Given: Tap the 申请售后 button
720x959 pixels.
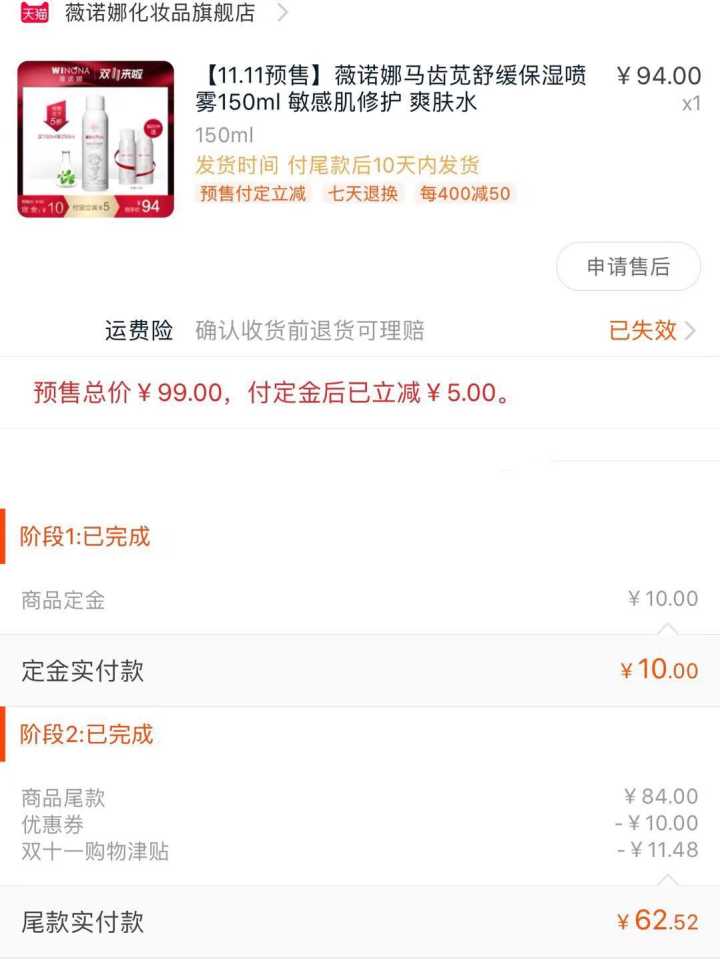Looking at the screenshot, I should 628,267.
